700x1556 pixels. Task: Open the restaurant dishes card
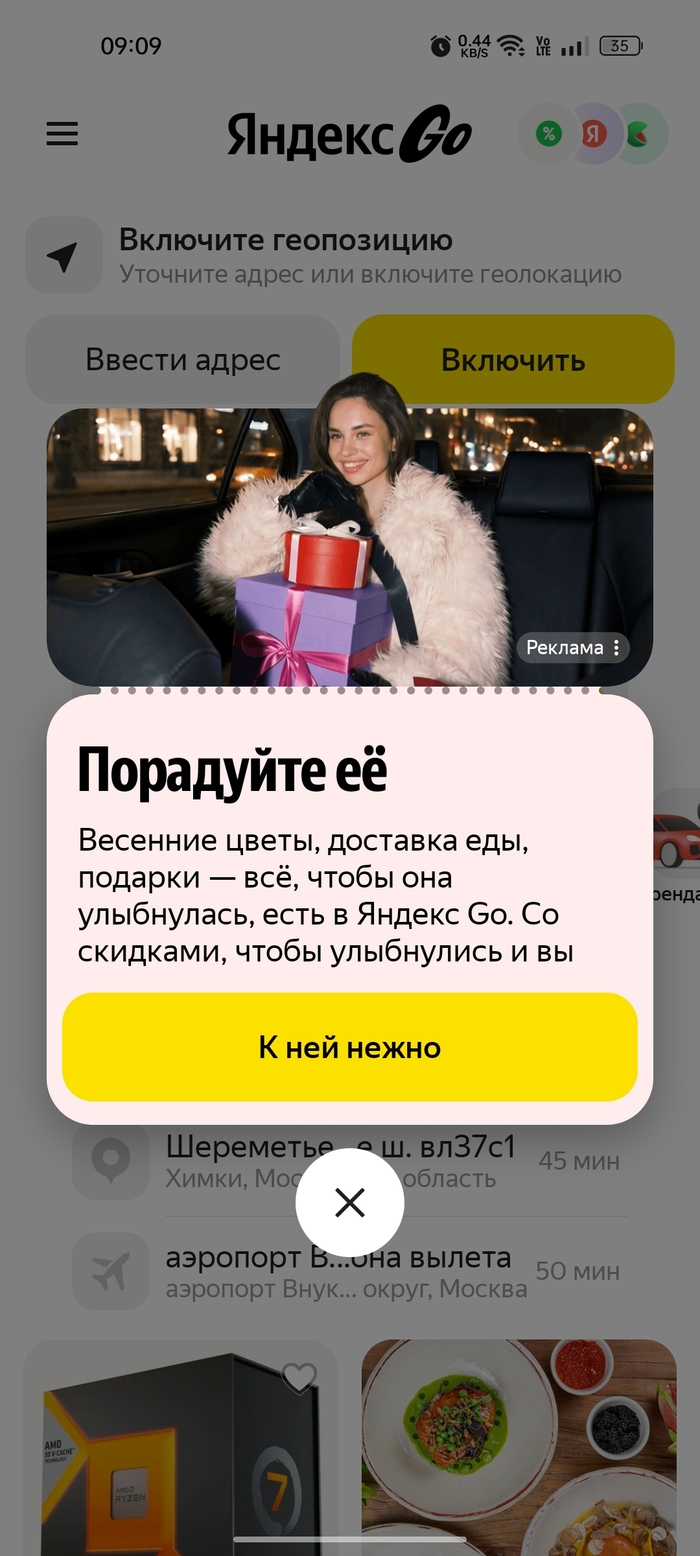[x=518, y=1450]
